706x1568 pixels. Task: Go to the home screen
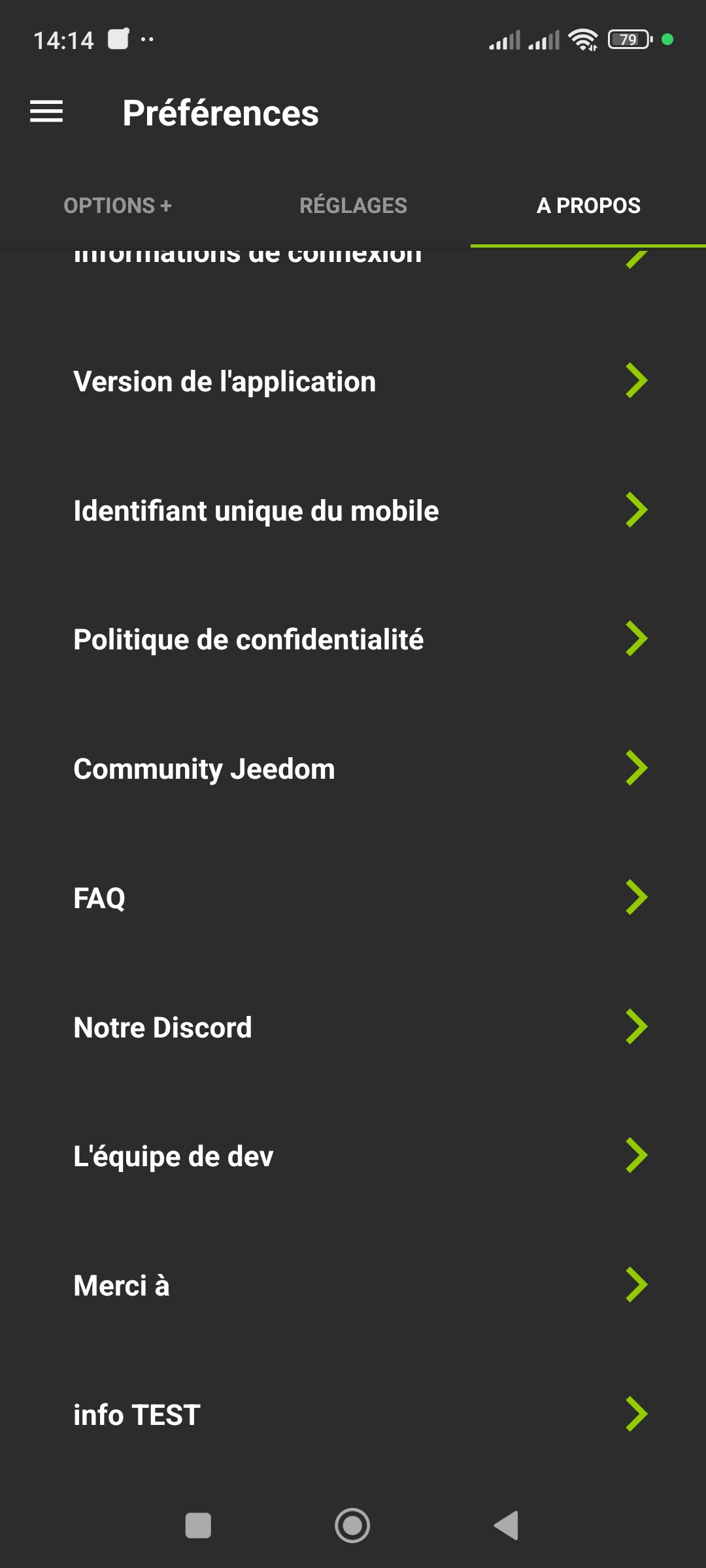tap(352, 1526)
